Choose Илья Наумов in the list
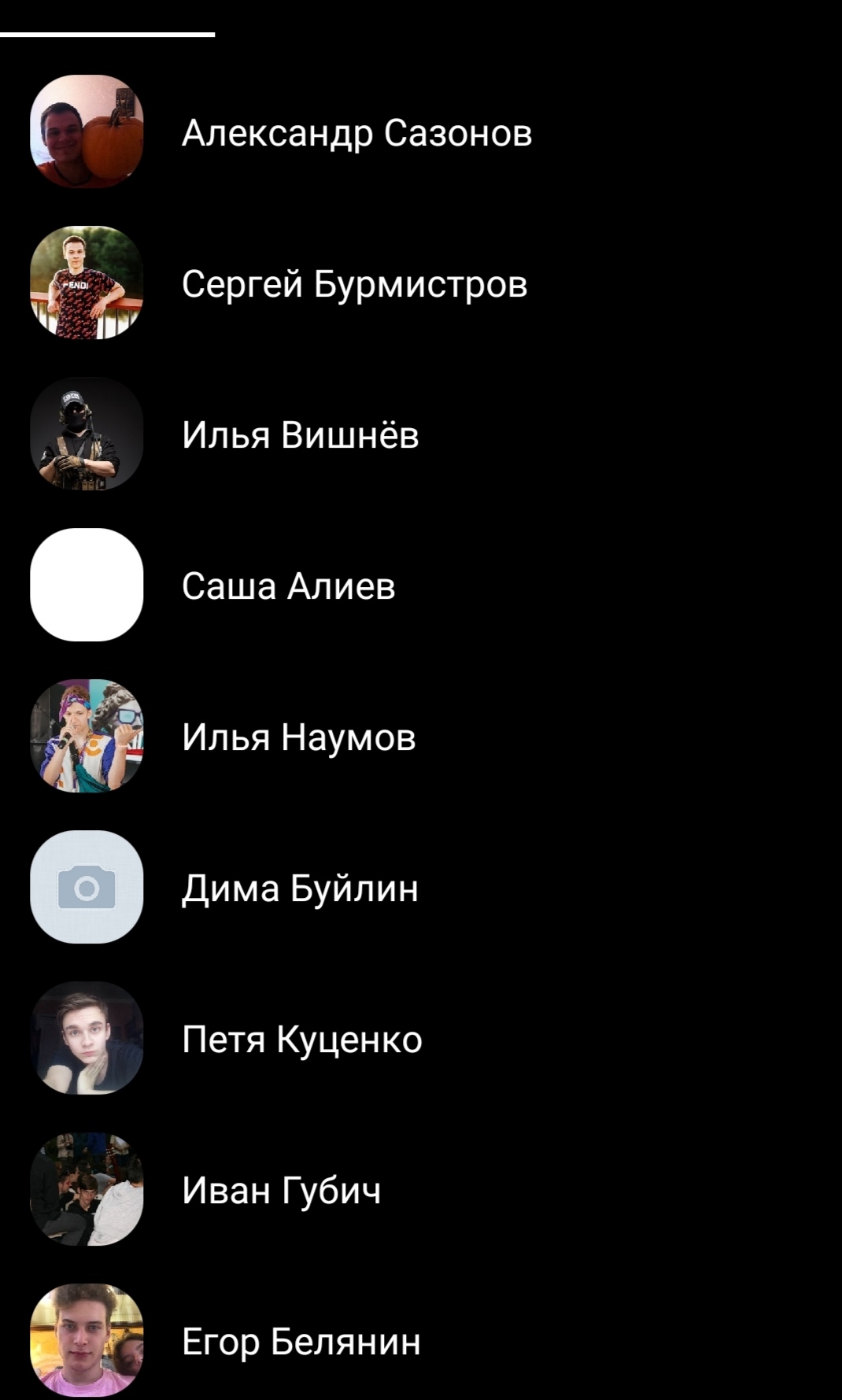Viewport: 842px width, 1400px height. click(298, 737)
